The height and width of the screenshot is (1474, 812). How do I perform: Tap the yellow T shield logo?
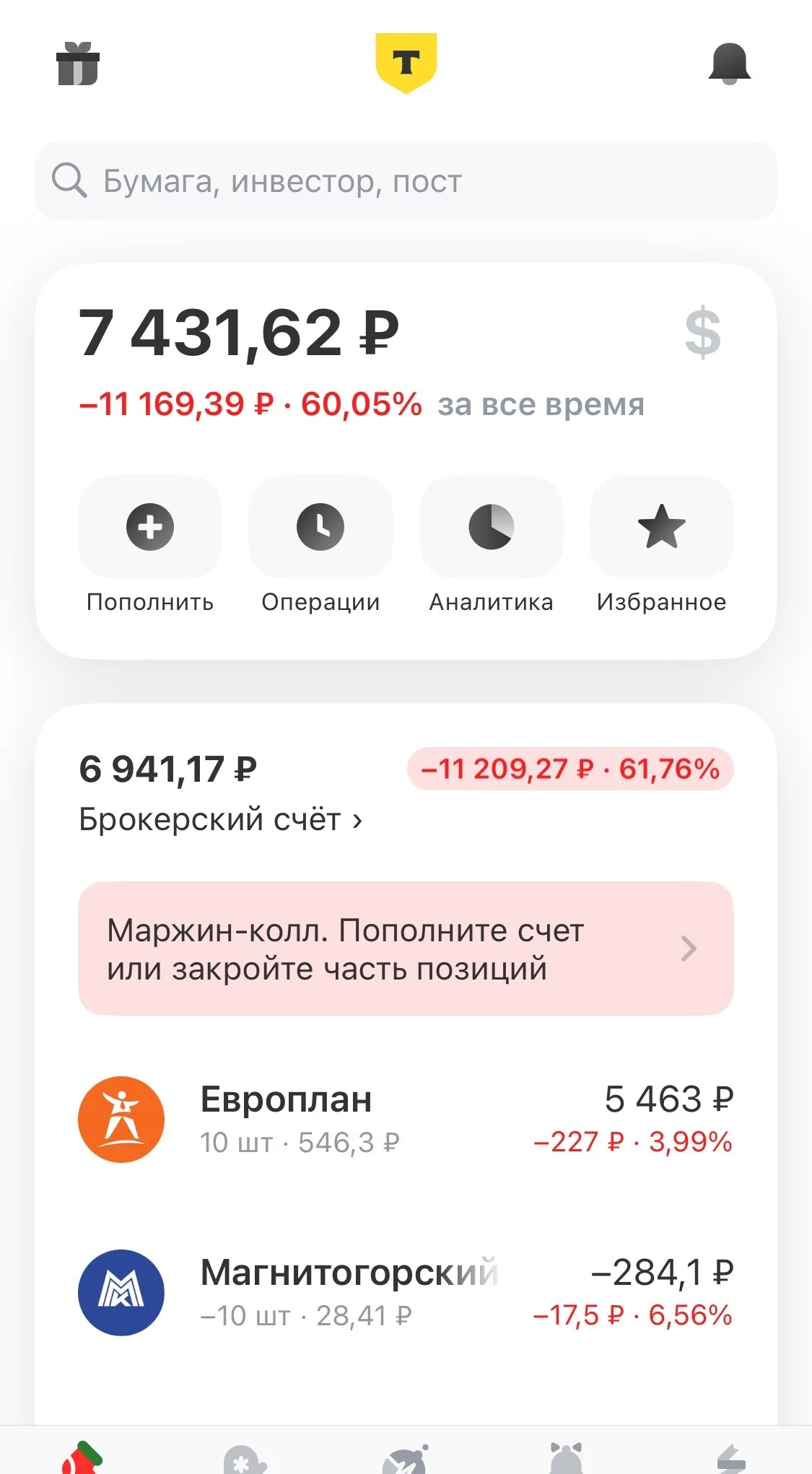coord(406,63)
